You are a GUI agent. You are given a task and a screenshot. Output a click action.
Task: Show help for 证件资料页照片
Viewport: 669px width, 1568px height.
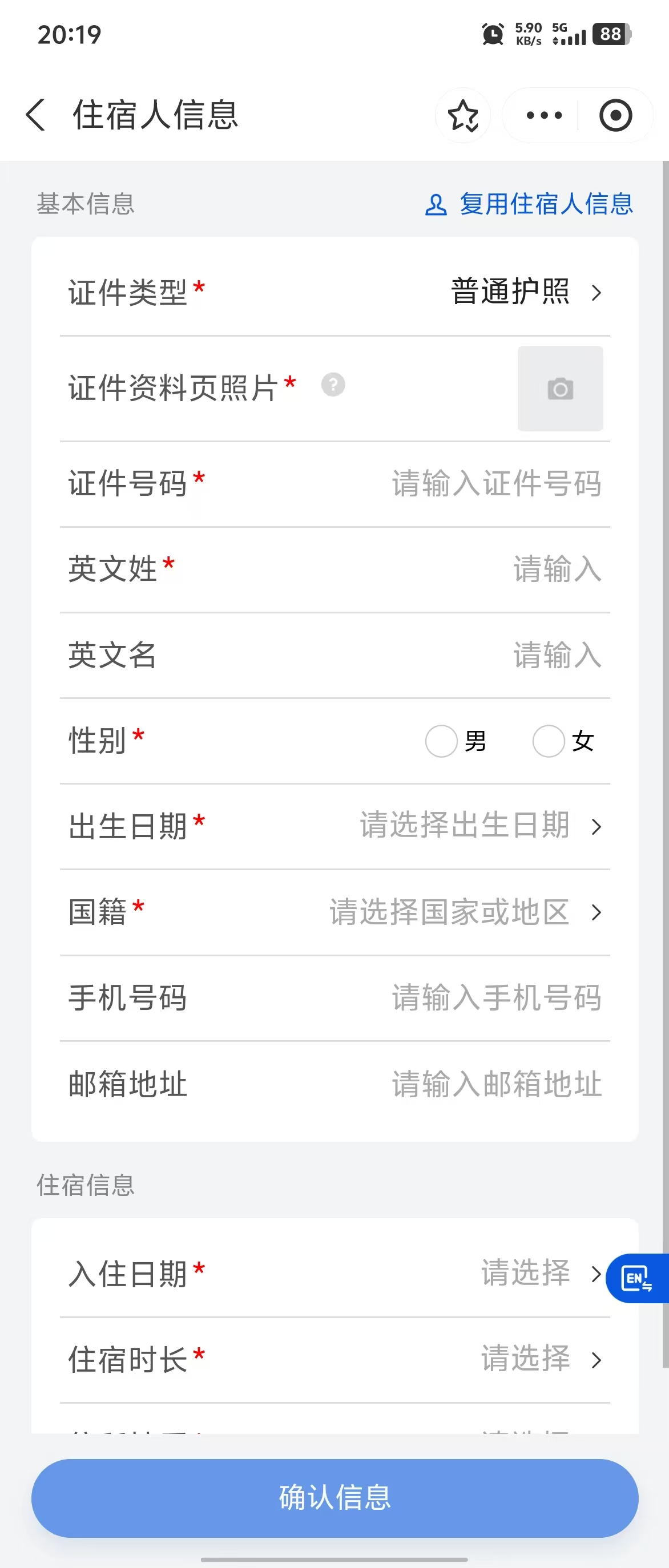tap(333, 385)
